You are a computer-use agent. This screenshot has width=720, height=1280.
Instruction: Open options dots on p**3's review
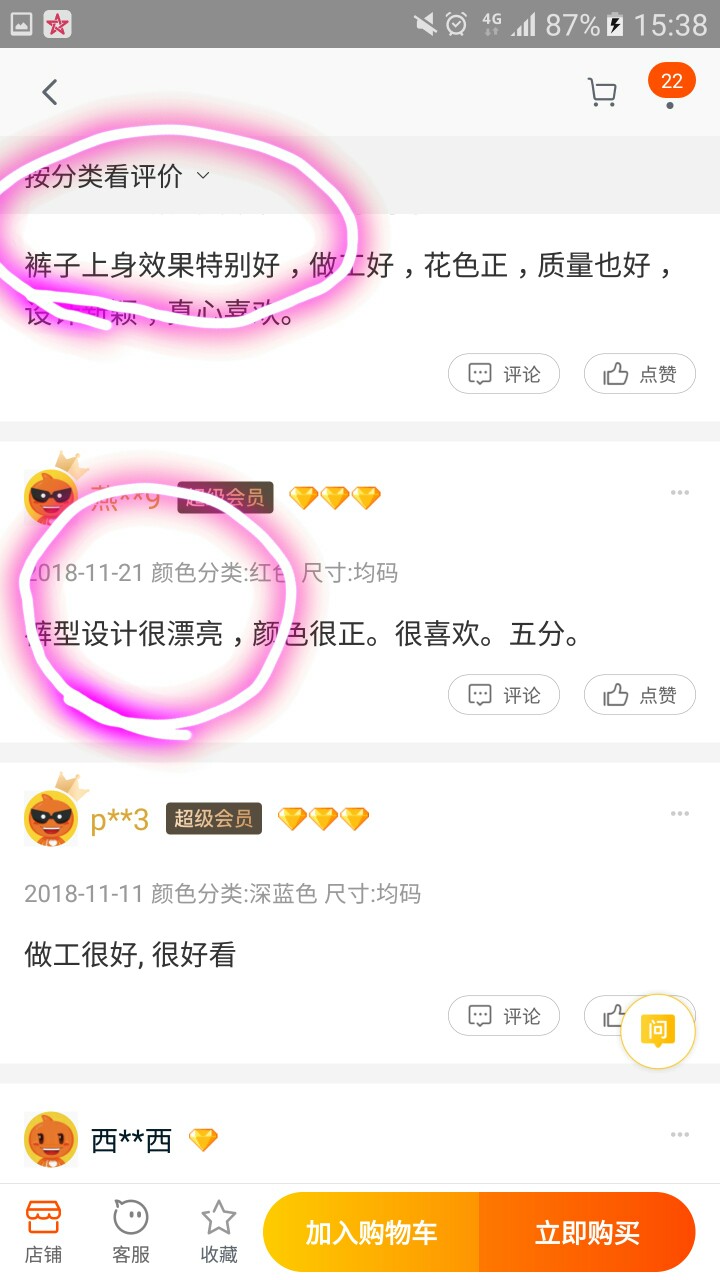click(680, 814)
